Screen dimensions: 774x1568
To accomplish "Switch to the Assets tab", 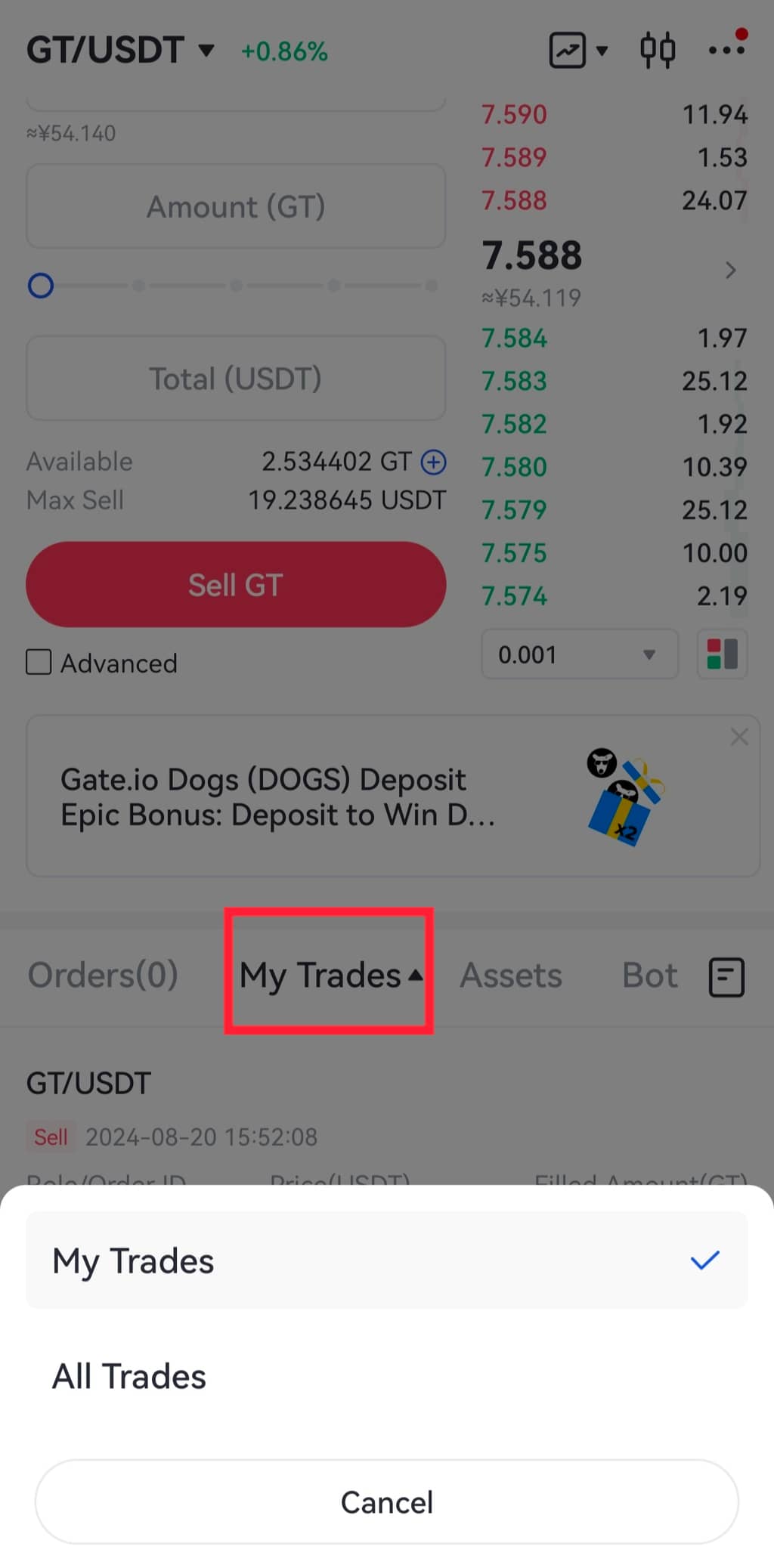I will [511, 975].
